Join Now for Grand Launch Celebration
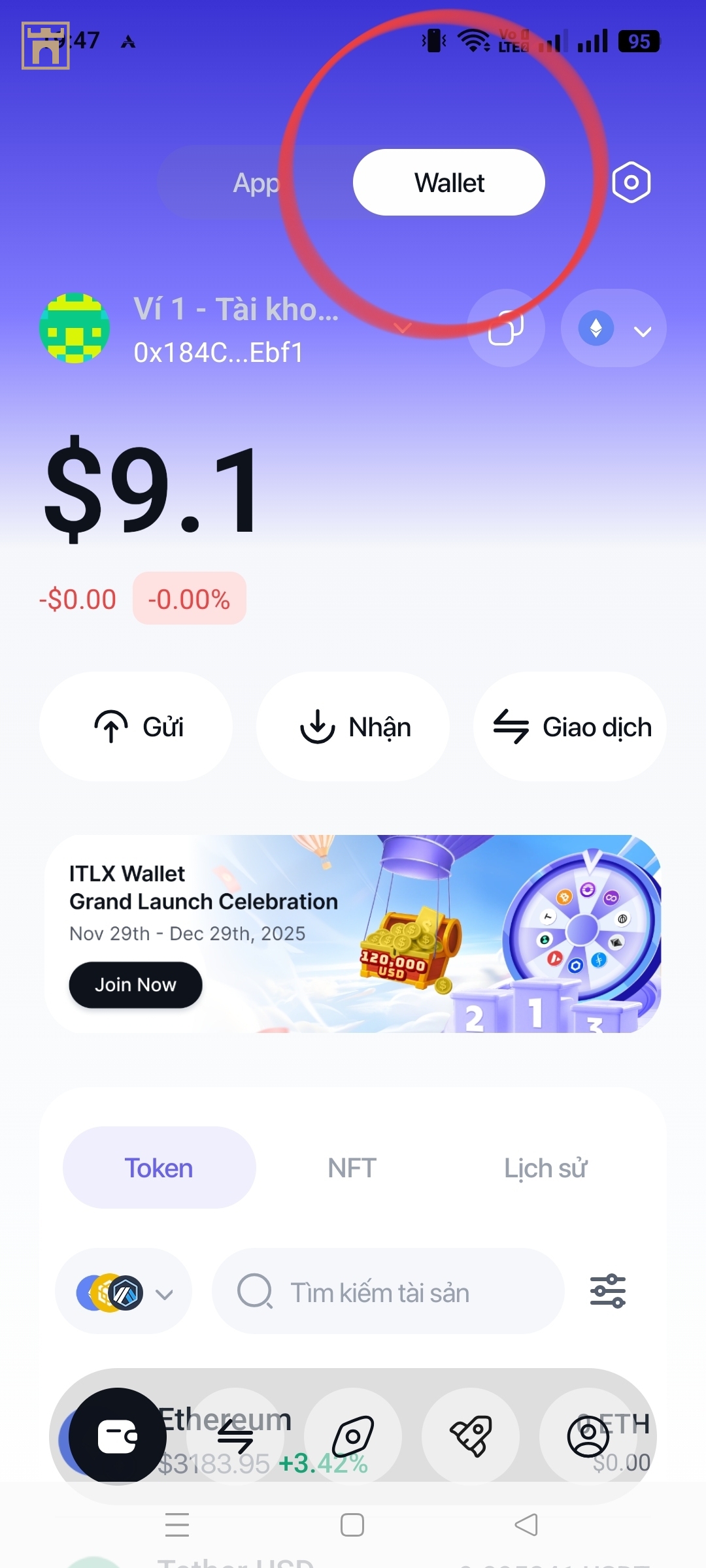Image resolution: width=706 pixels, height=1568 pixels. [x=135, y=985]
